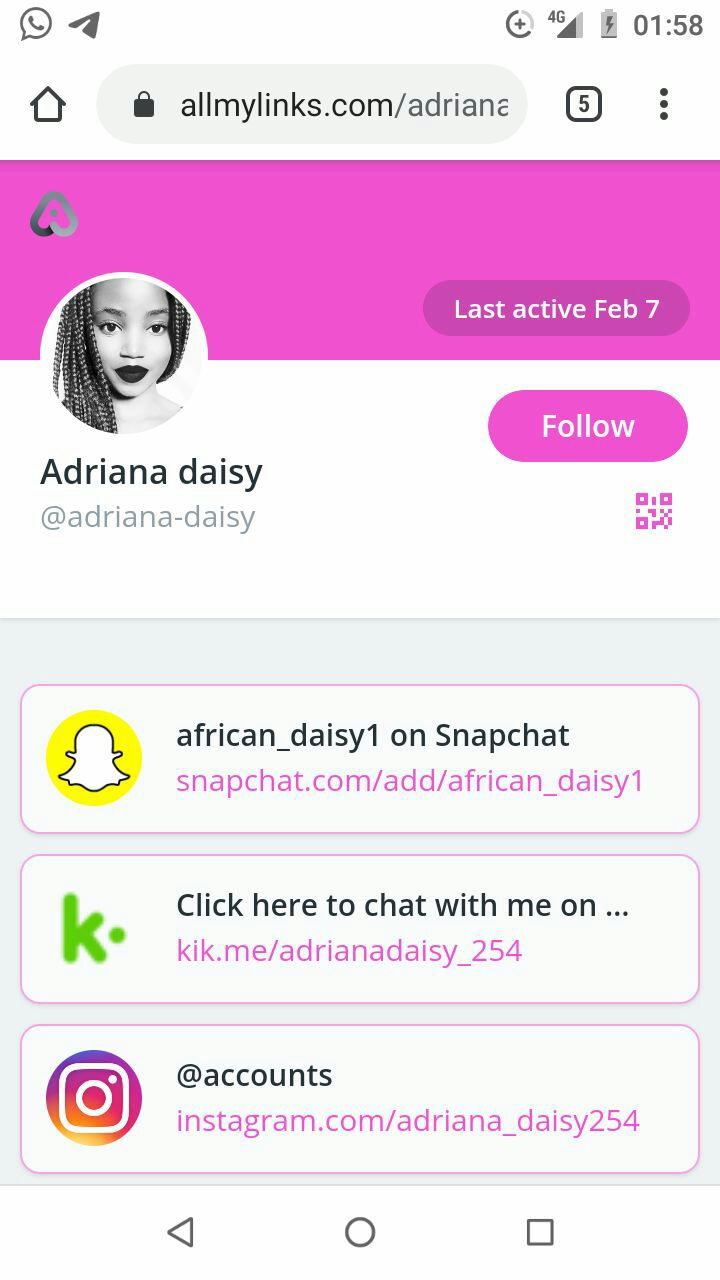The width and height of the screenshot is (720, 1280).
Task: Edit the allmylinks.com address bar
Action: coord(330,104)
